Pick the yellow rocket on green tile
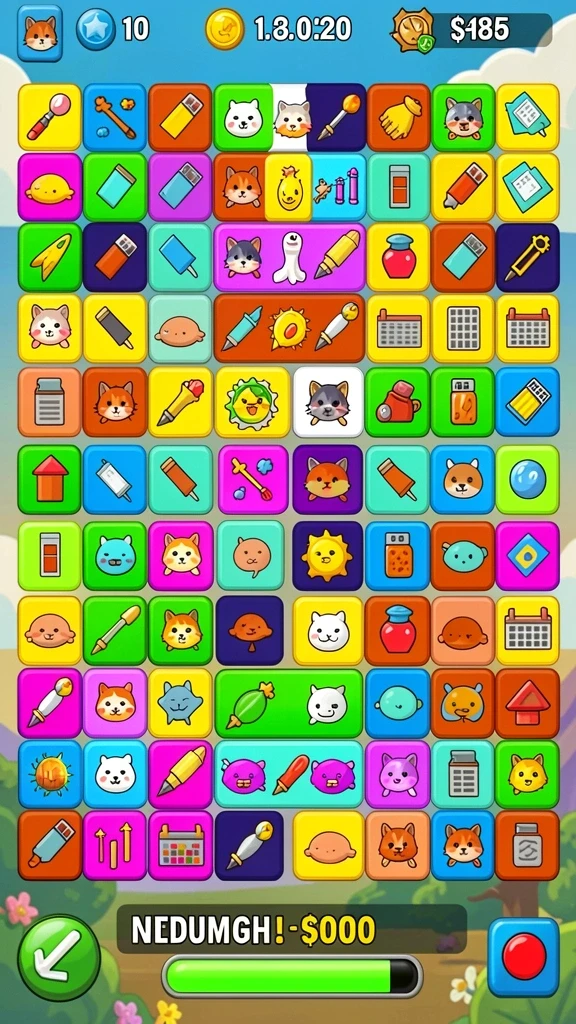This screenshot has width=576, height=1024. click(x=50, y=257)
